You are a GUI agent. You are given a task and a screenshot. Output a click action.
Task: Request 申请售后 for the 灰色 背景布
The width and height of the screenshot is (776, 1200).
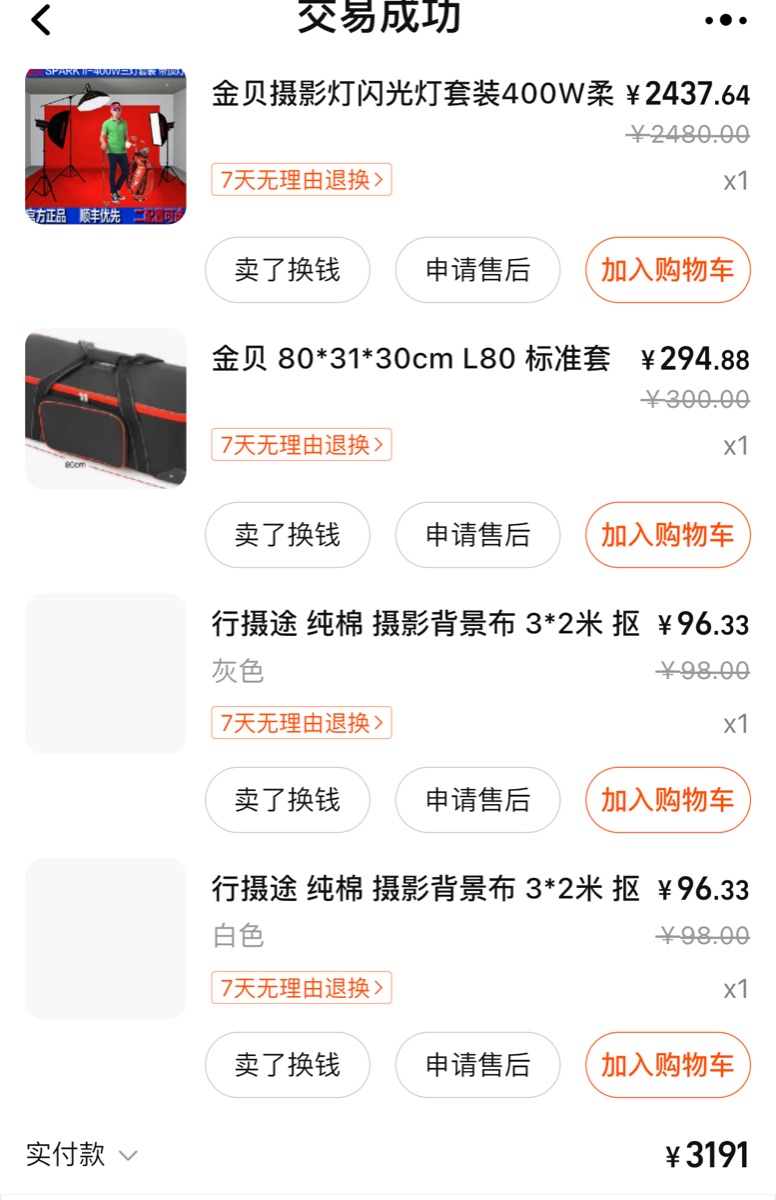pos(477,800)
